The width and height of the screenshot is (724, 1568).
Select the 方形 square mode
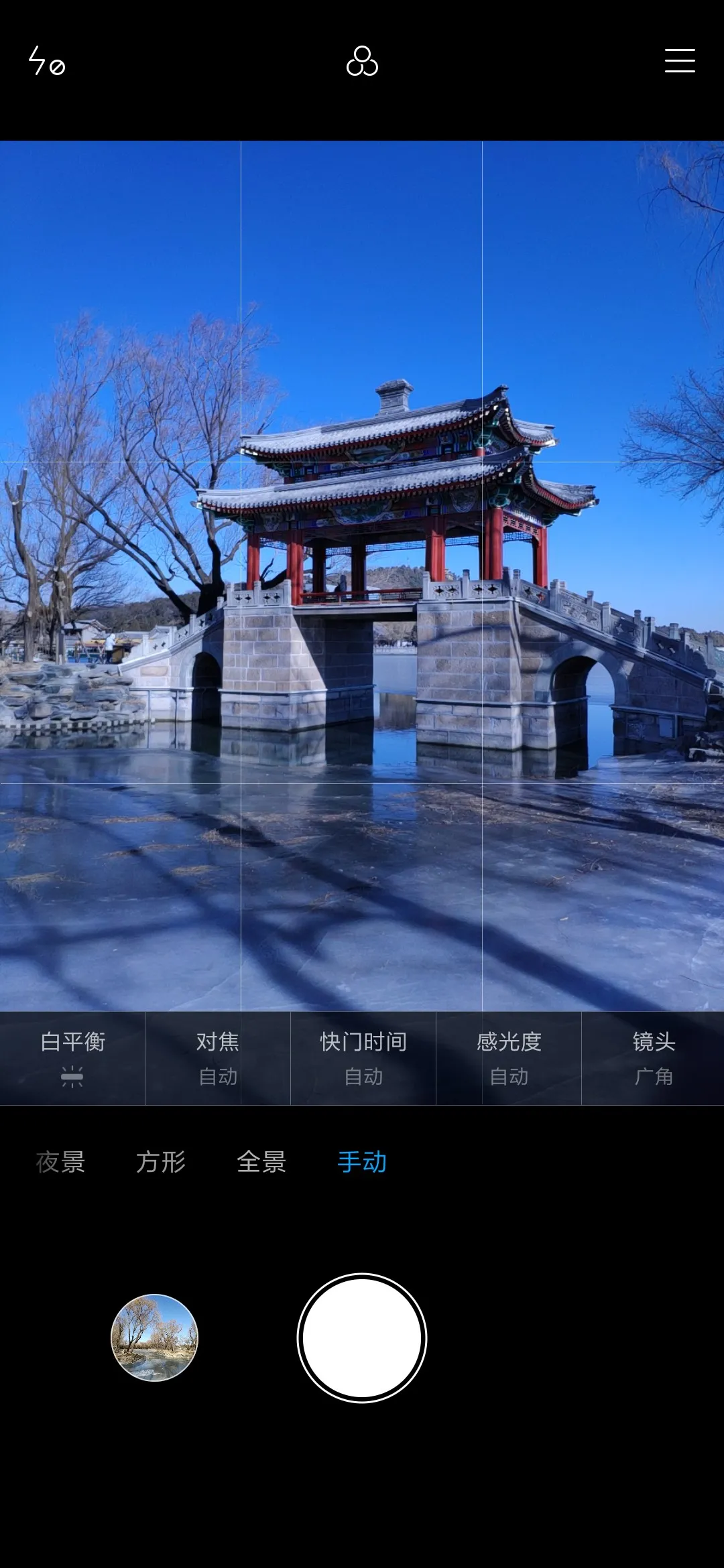coord(161,1162)
